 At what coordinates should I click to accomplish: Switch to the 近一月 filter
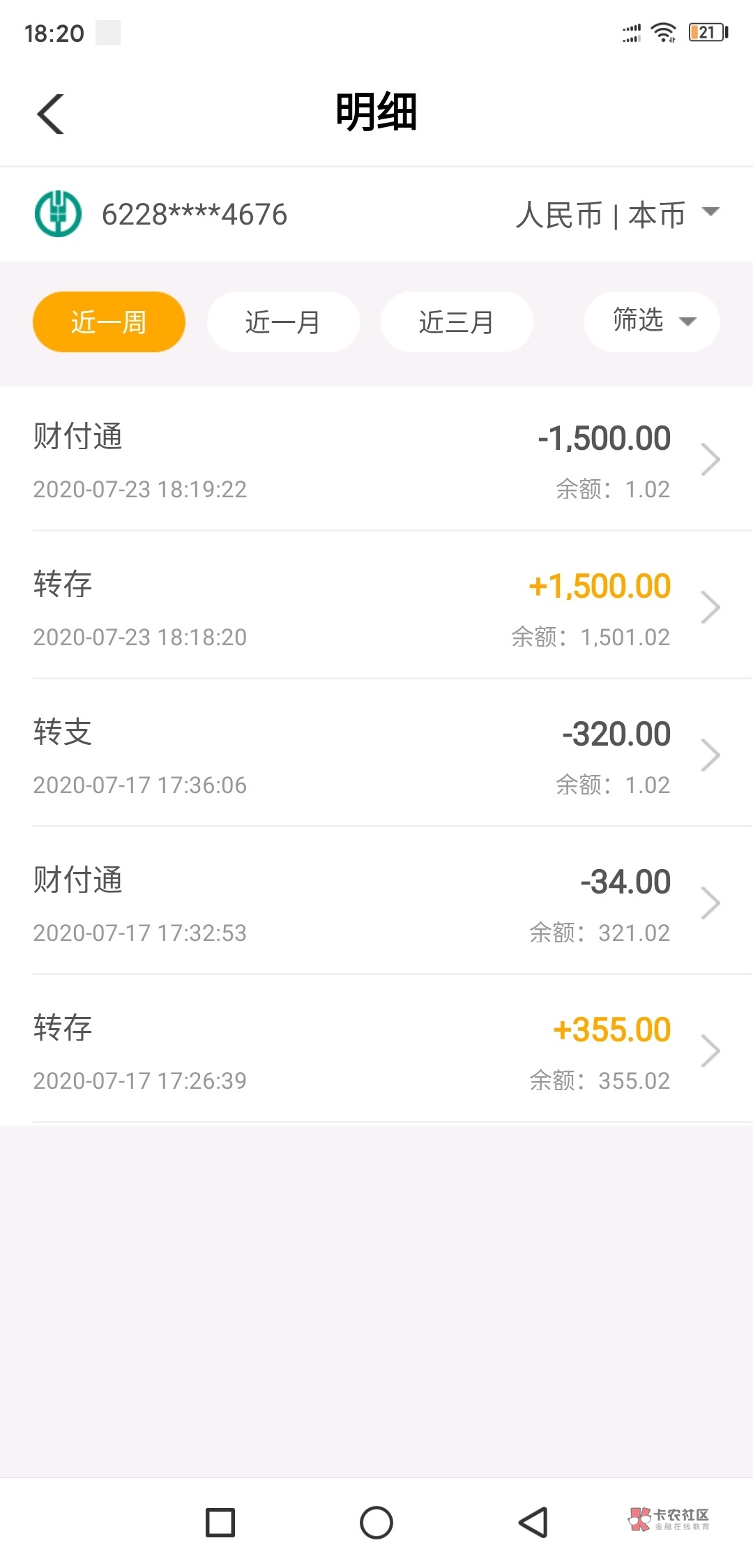(x=283, y=322)
